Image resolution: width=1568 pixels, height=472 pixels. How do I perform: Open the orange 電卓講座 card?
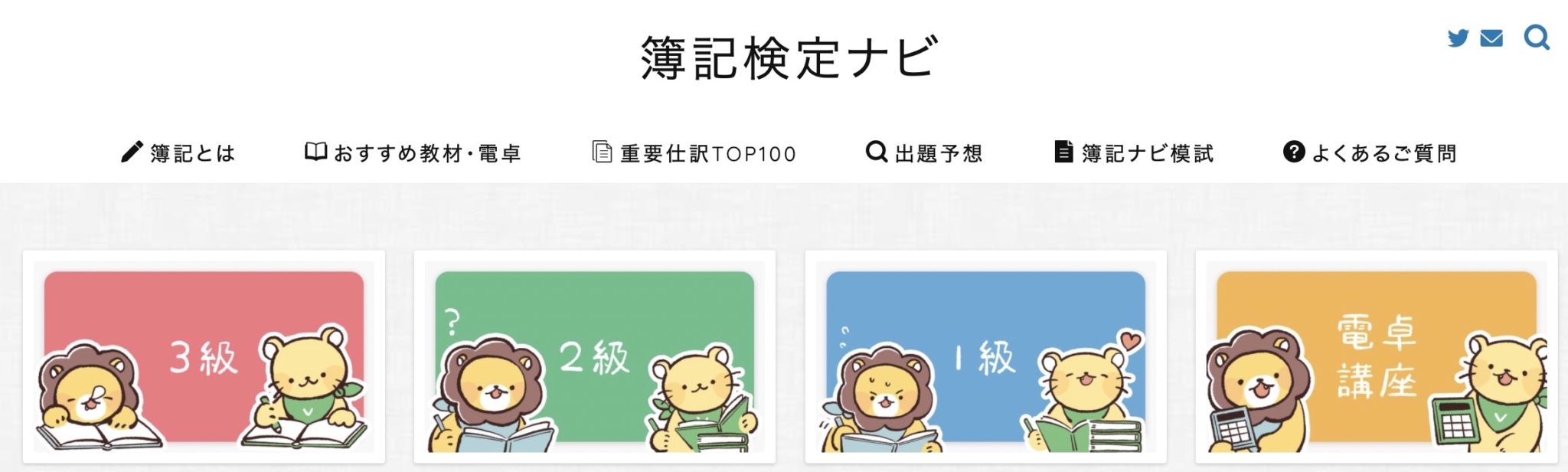coord(1376,357)
